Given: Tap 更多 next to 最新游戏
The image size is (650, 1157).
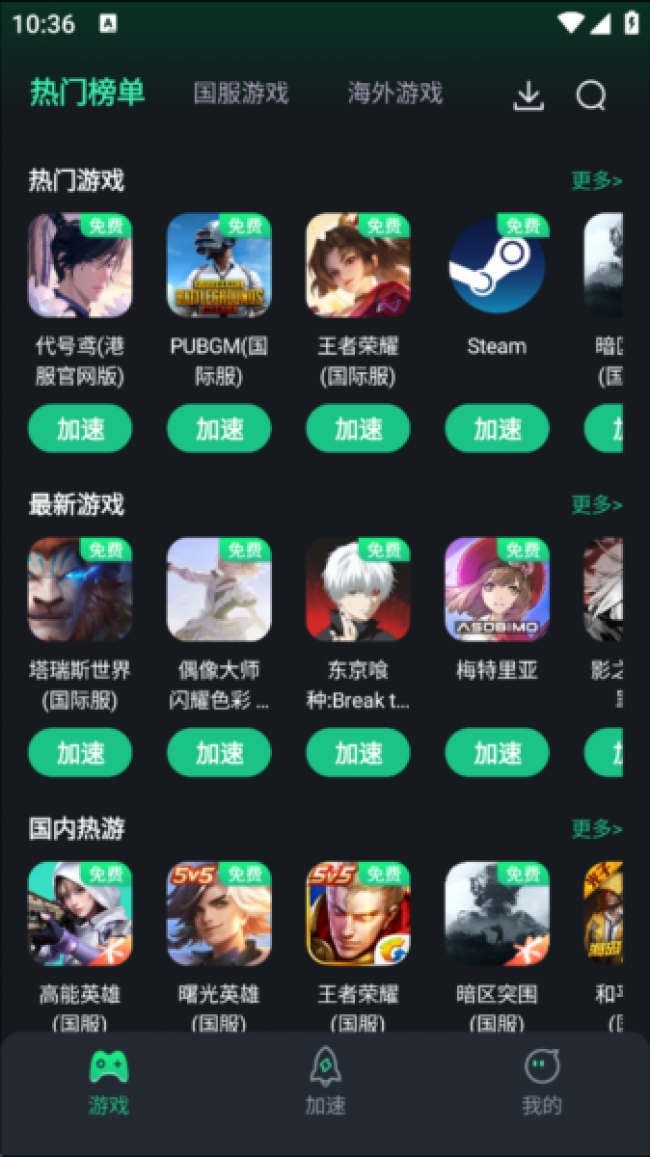Looking at the screenshot, I should (x=596, y=505).
